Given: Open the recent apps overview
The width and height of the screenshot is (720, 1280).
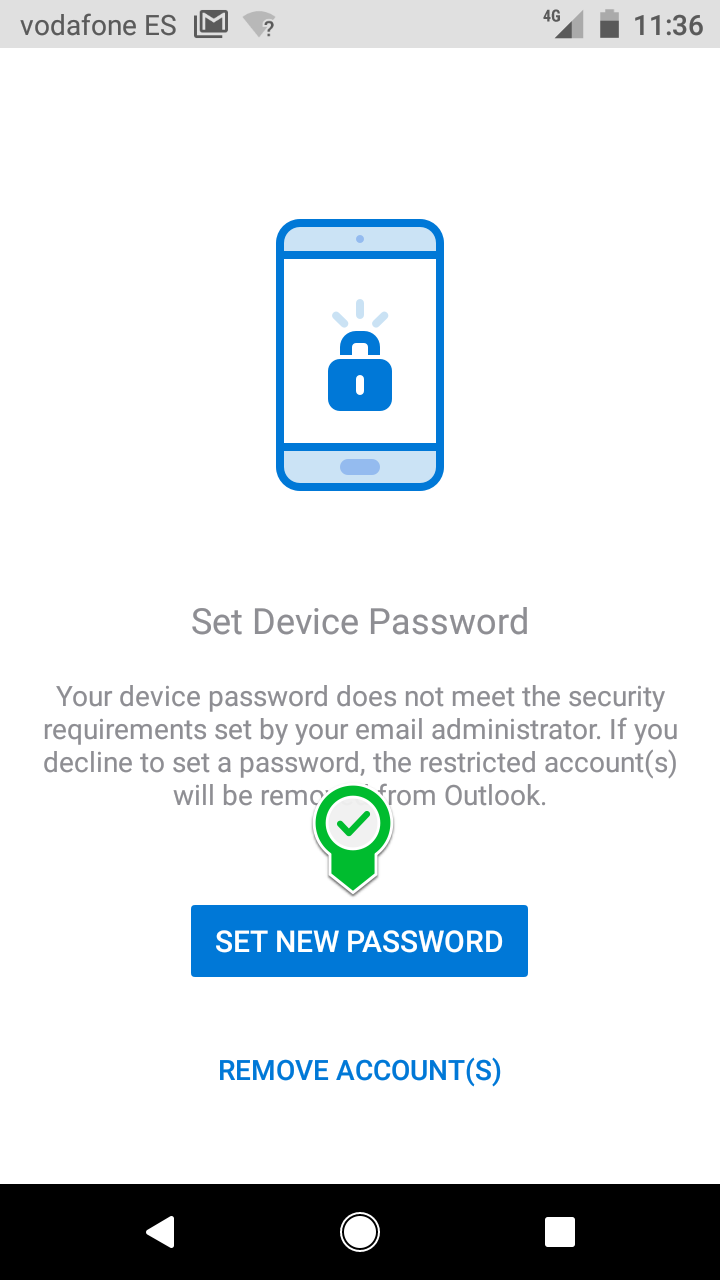Looking at the screenshot, I should 560,1232.
